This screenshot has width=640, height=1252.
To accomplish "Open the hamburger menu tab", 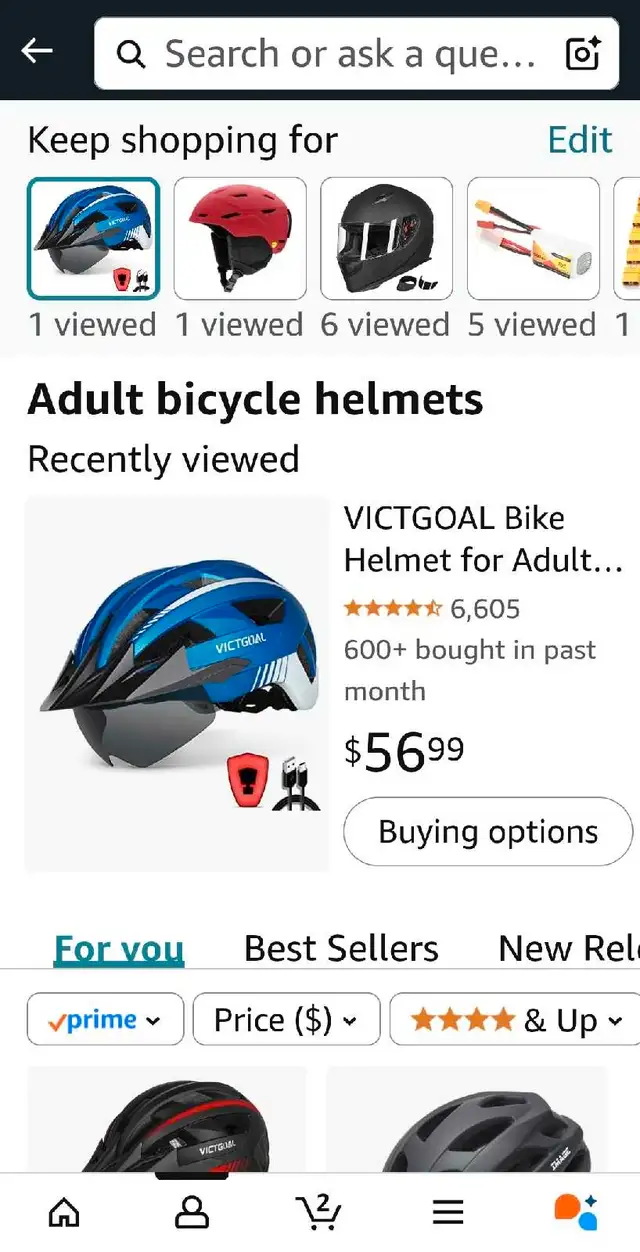I will pos(448,1213).
